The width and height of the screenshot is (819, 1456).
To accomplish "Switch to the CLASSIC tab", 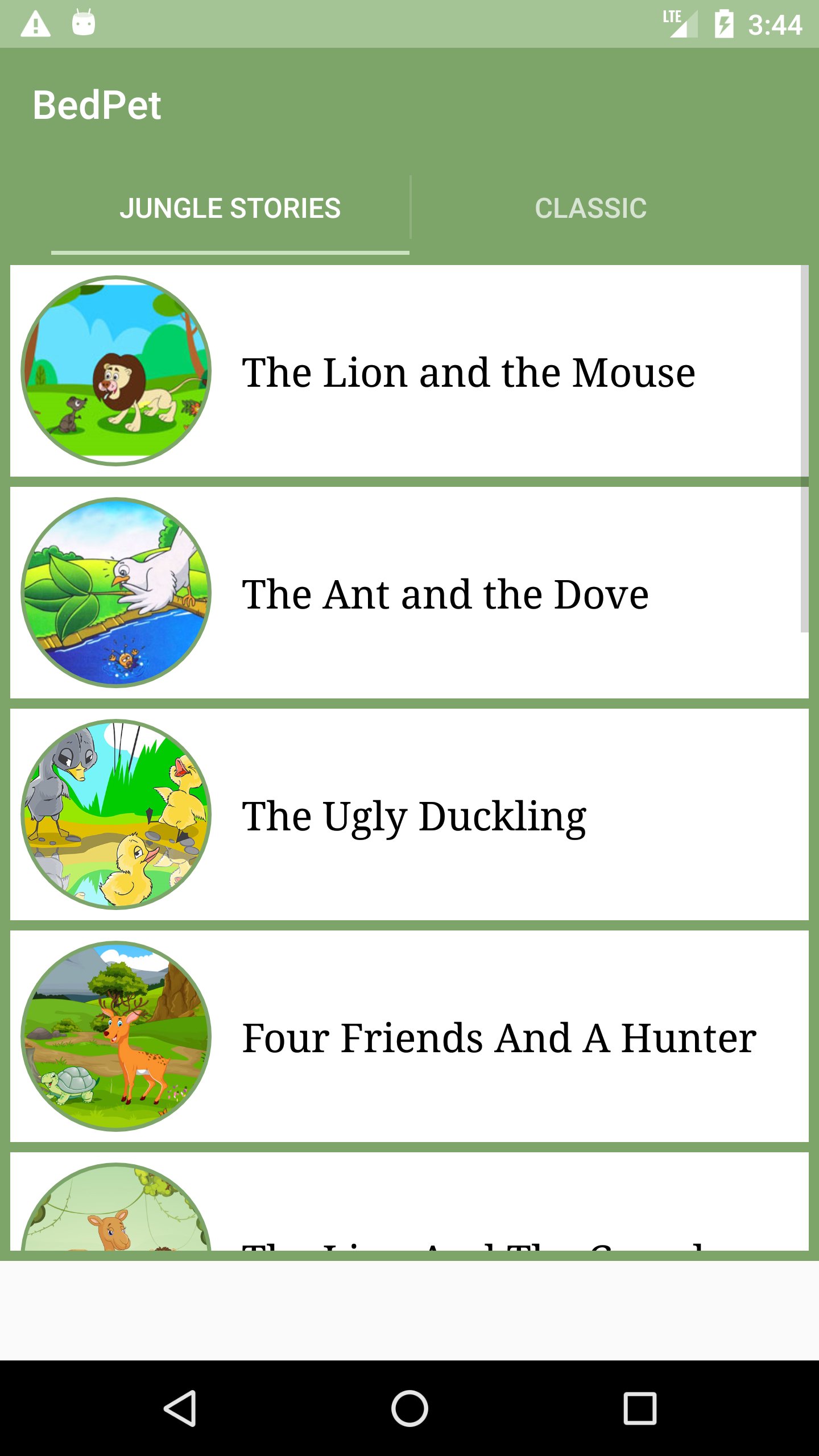I will (x=590, y=208).
